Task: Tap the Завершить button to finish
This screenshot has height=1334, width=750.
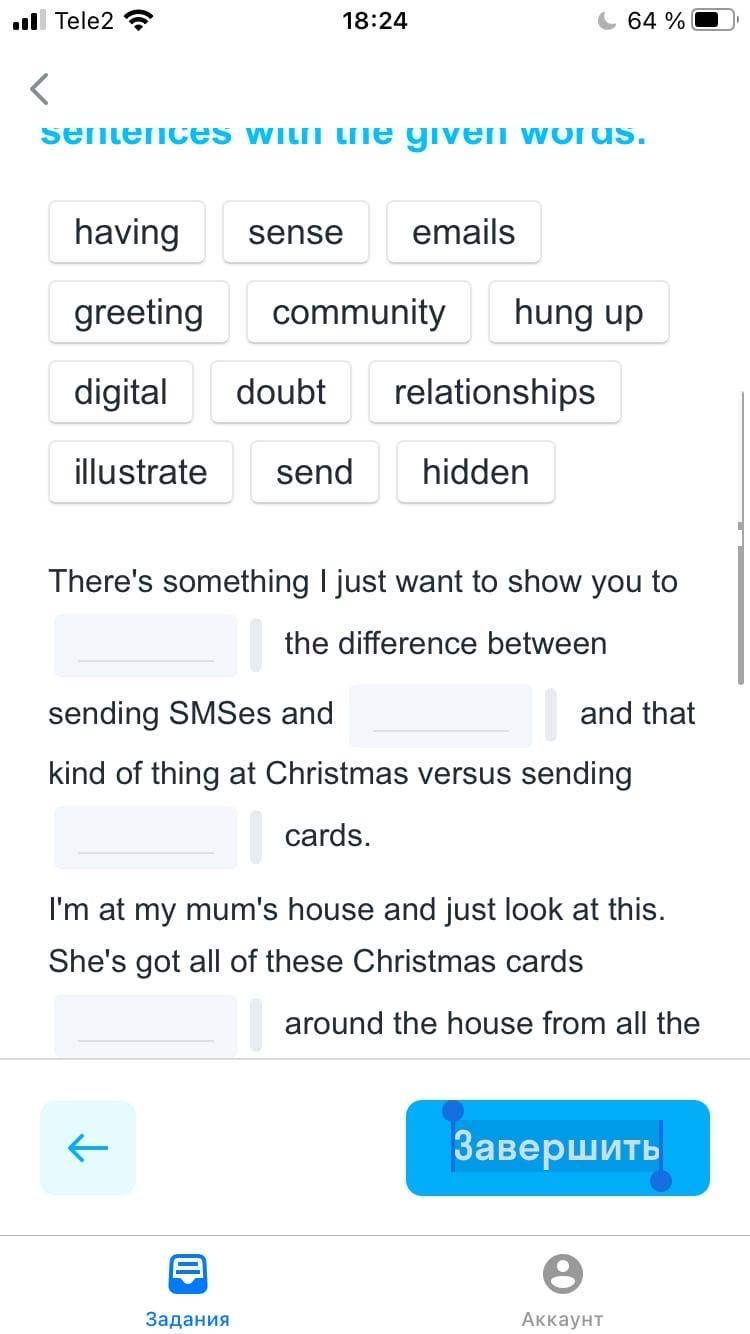Action: click(558, 1148)
